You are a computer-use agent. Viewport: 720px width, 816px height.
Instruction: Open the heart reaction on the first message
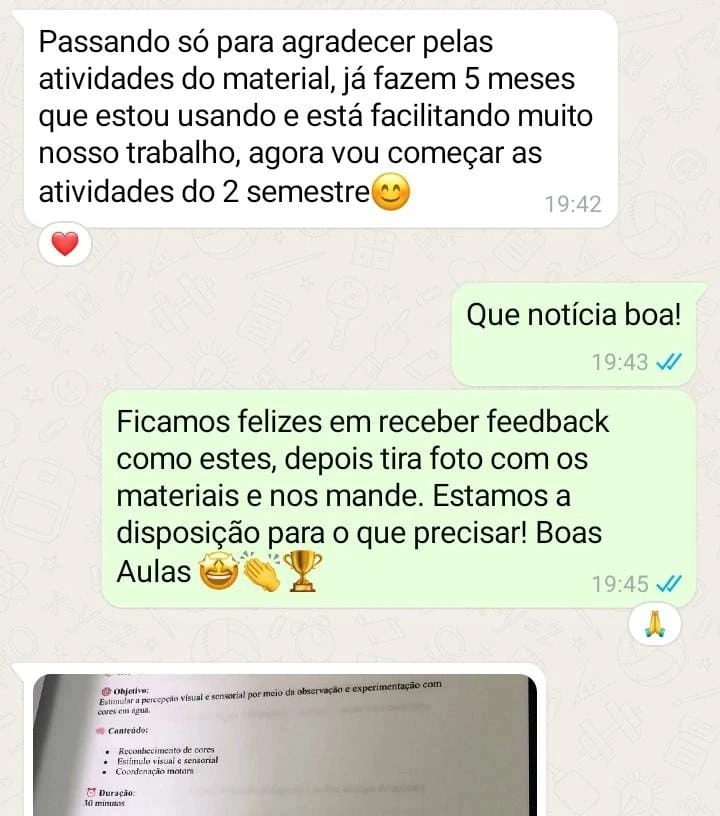click(x=65, y=243)
